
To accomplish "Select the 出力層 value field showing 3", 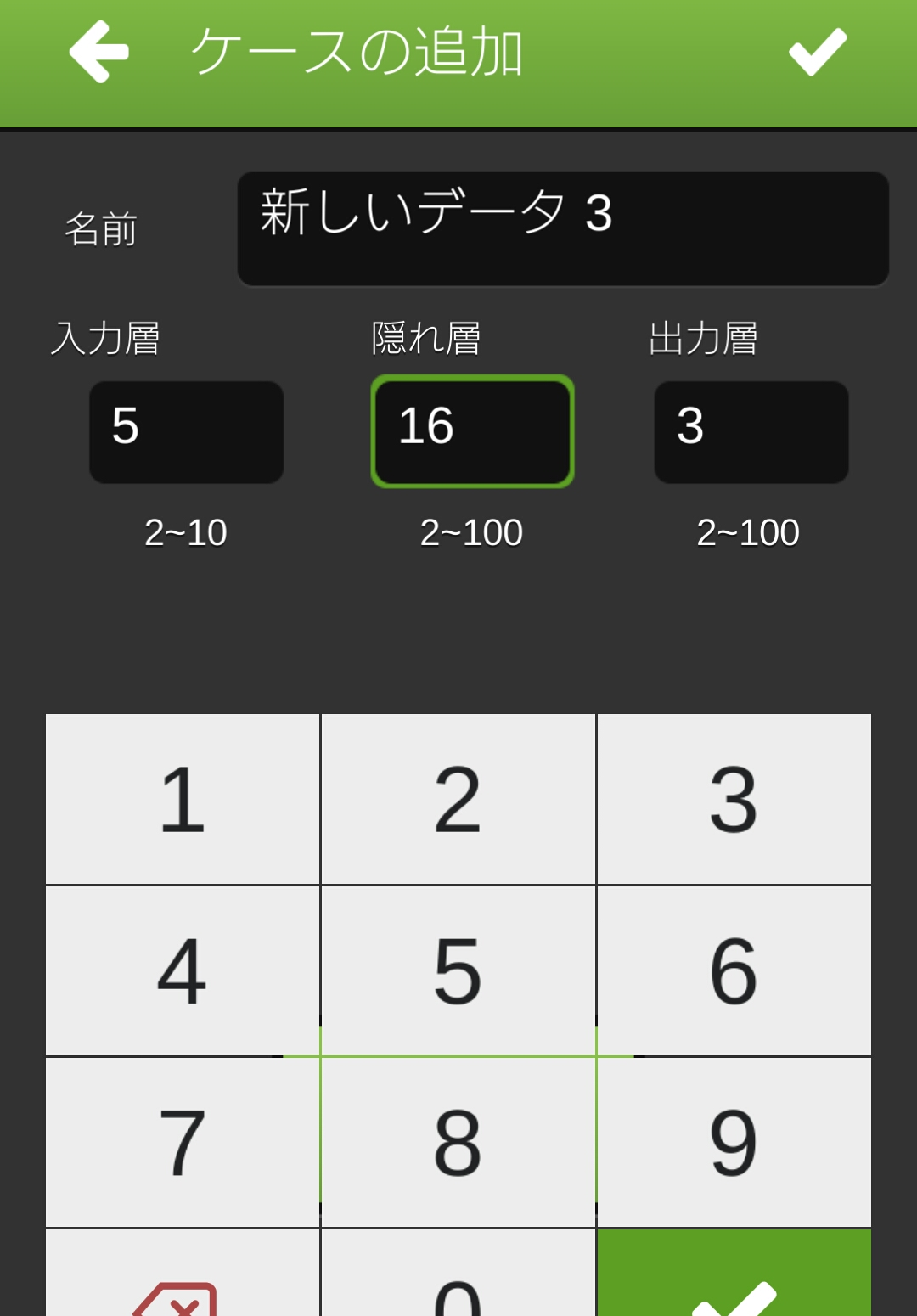I will click(x=751, y=432).
